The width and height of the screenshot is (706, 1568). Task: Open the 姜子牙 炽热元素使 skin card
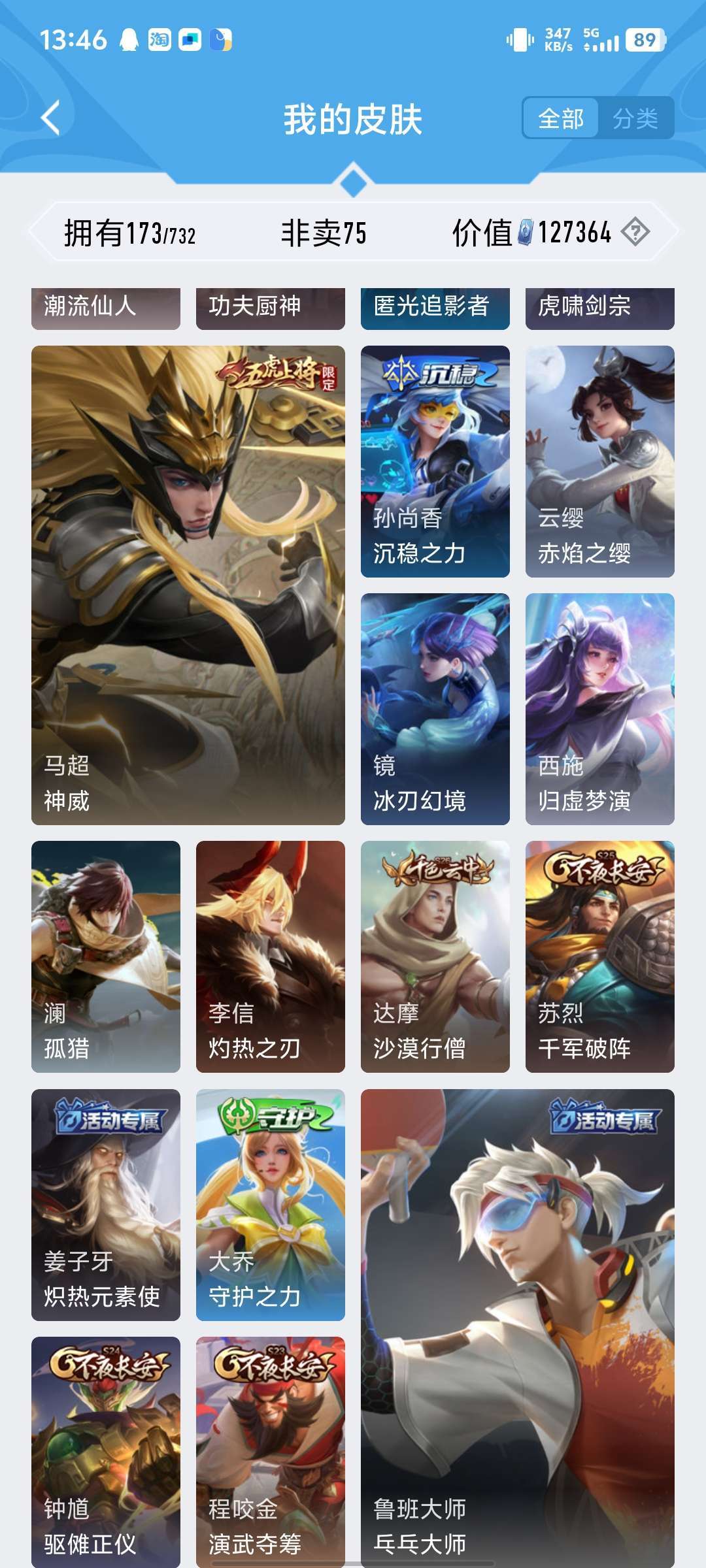point(106,1205)
